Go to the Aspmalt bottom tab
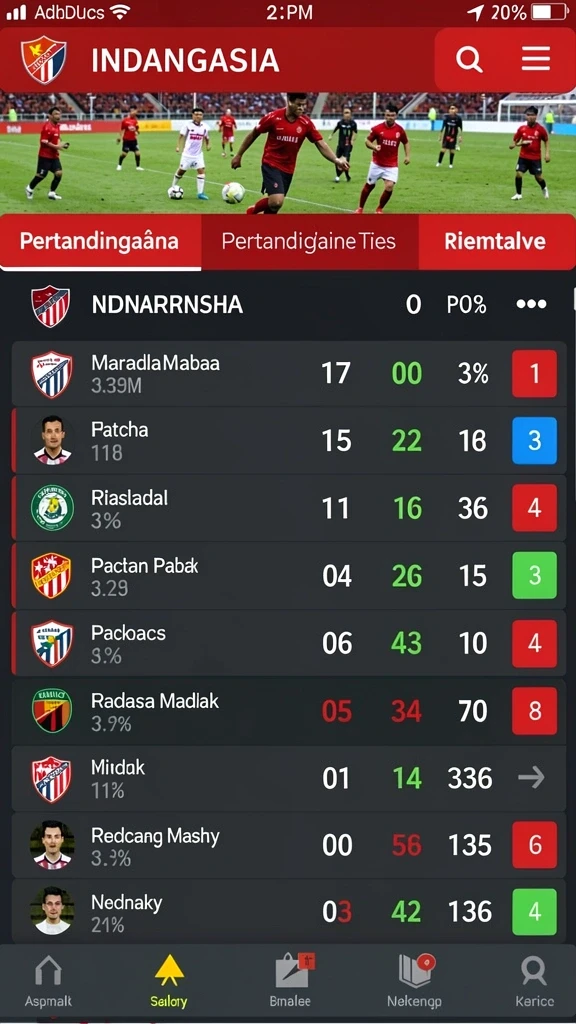 click(48, 981)
